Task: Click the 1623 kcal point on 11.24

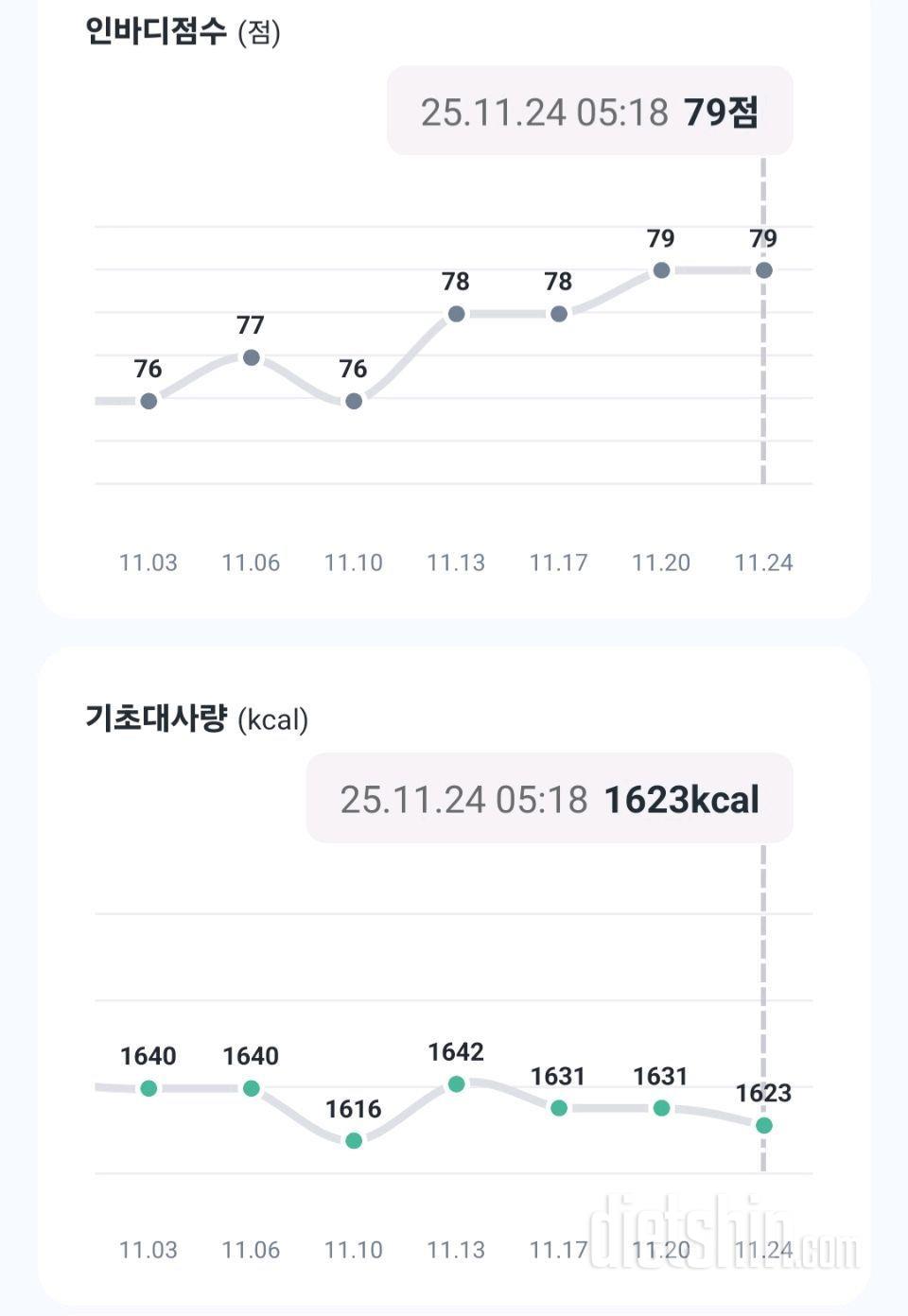Action: 763,1124
